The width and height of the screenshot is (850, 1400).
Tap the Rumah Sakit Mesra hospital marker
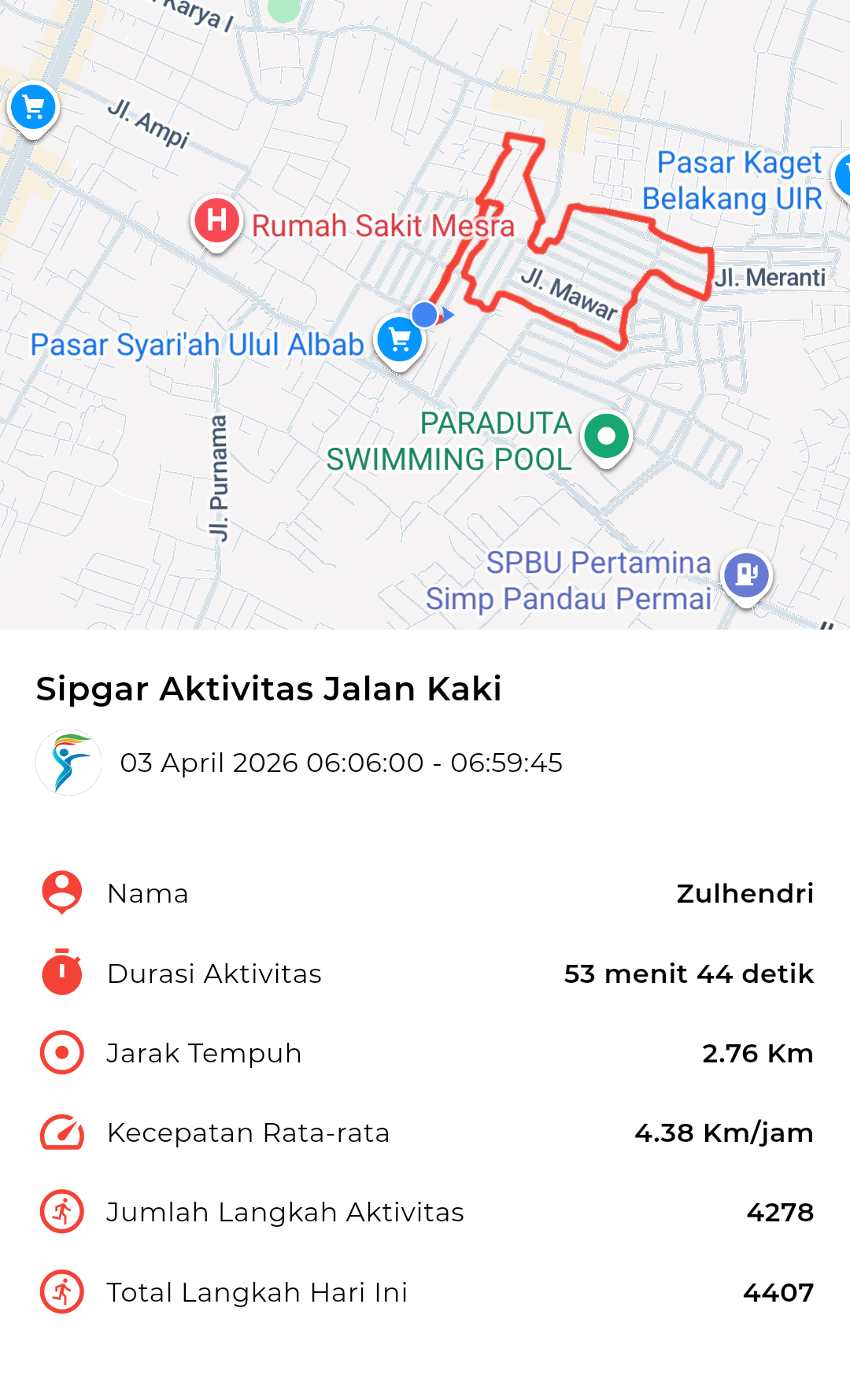(217, 220)
